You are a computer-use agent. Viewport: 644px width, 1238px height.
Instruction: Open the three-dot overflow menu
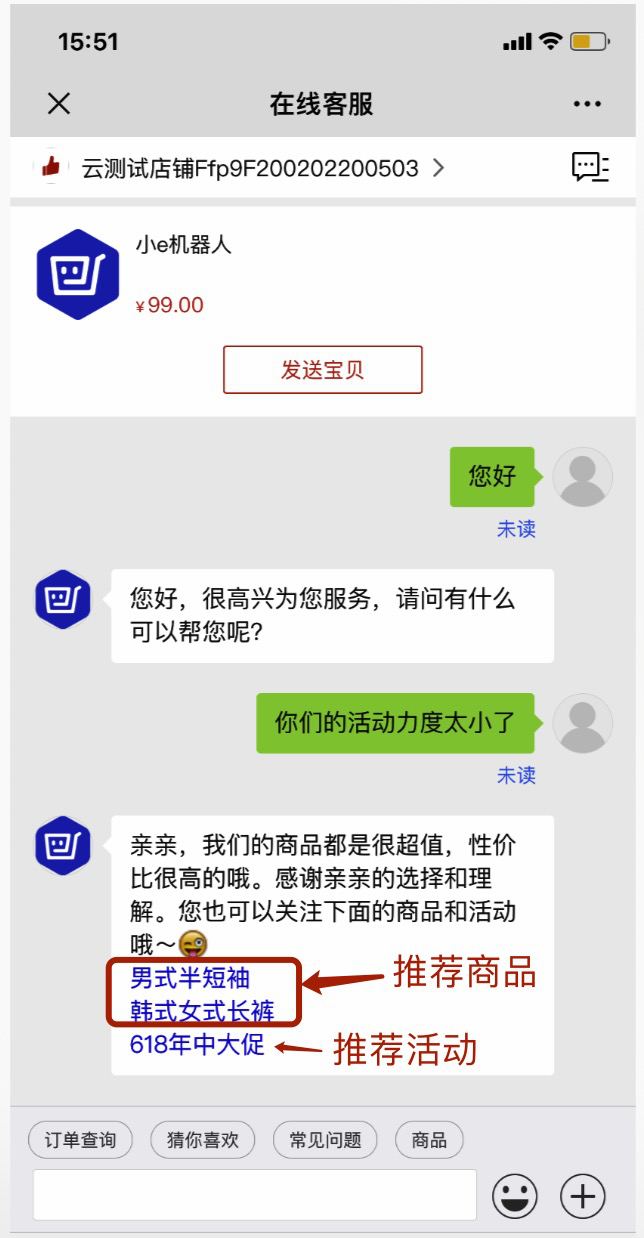(x=587, y=104)
